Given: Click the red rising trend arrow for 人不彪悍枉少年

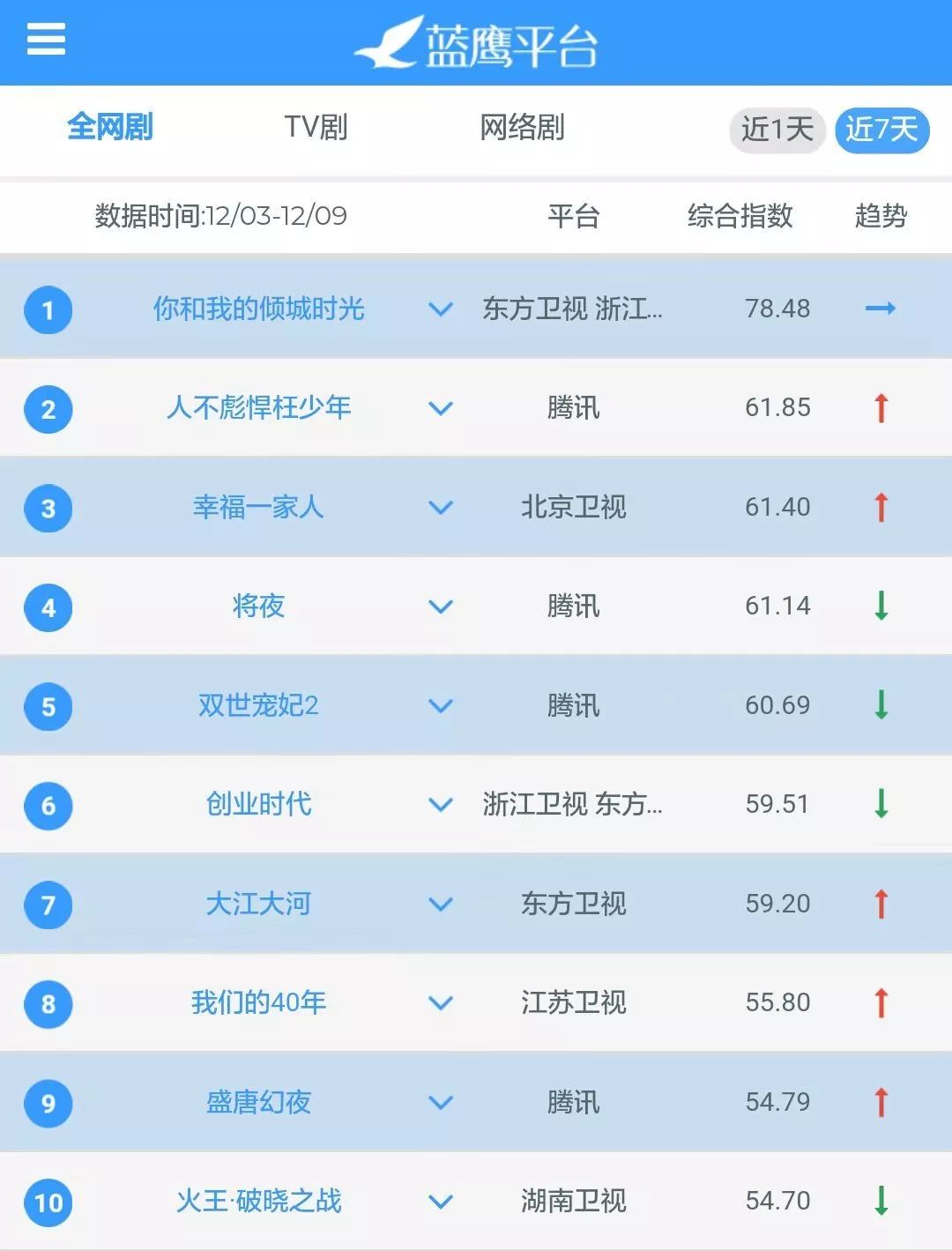Looking at the screenshot, I should tap(881, 408).
